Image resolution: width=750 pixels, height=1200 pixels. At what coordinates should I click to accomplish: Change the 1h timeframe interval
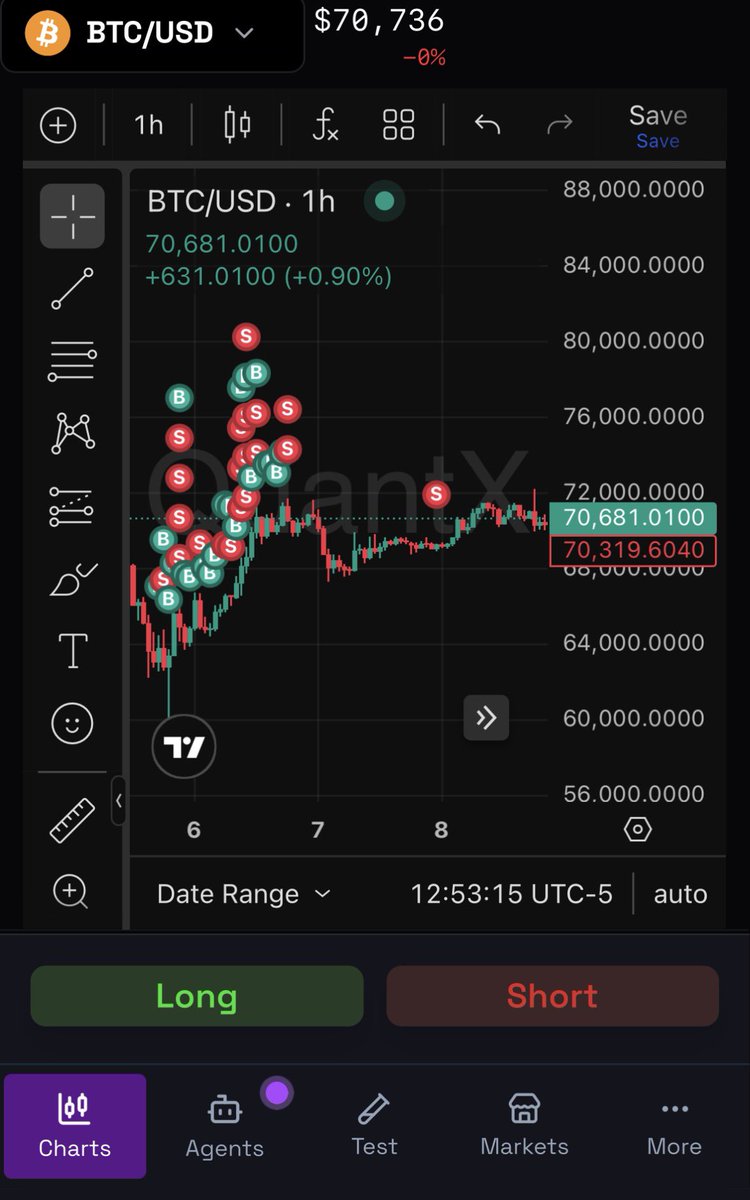tap(148, 125)
